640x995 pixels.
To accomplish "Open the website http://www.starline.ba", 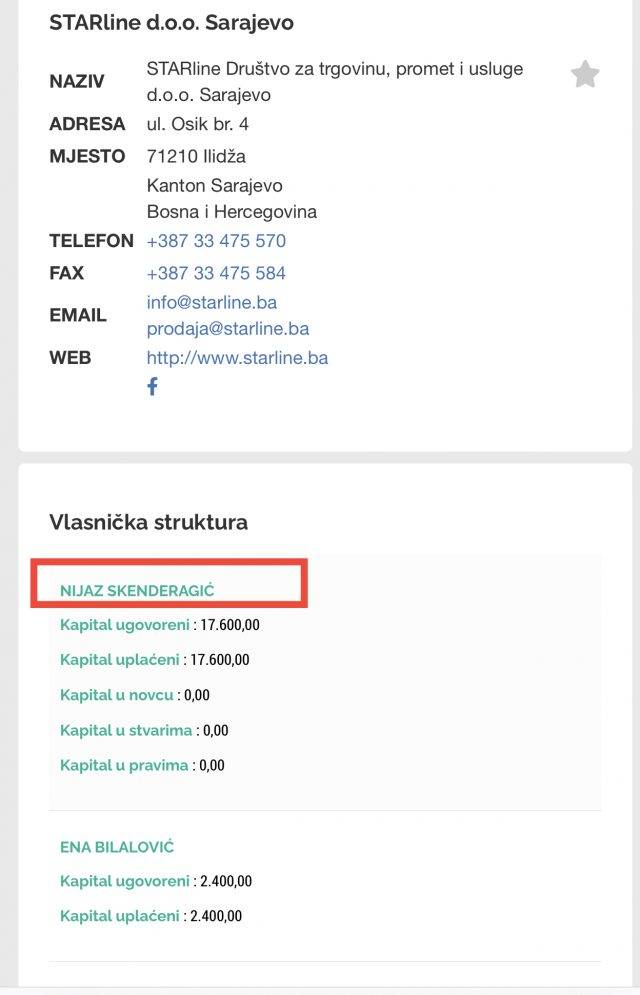I will pos(237,357).
